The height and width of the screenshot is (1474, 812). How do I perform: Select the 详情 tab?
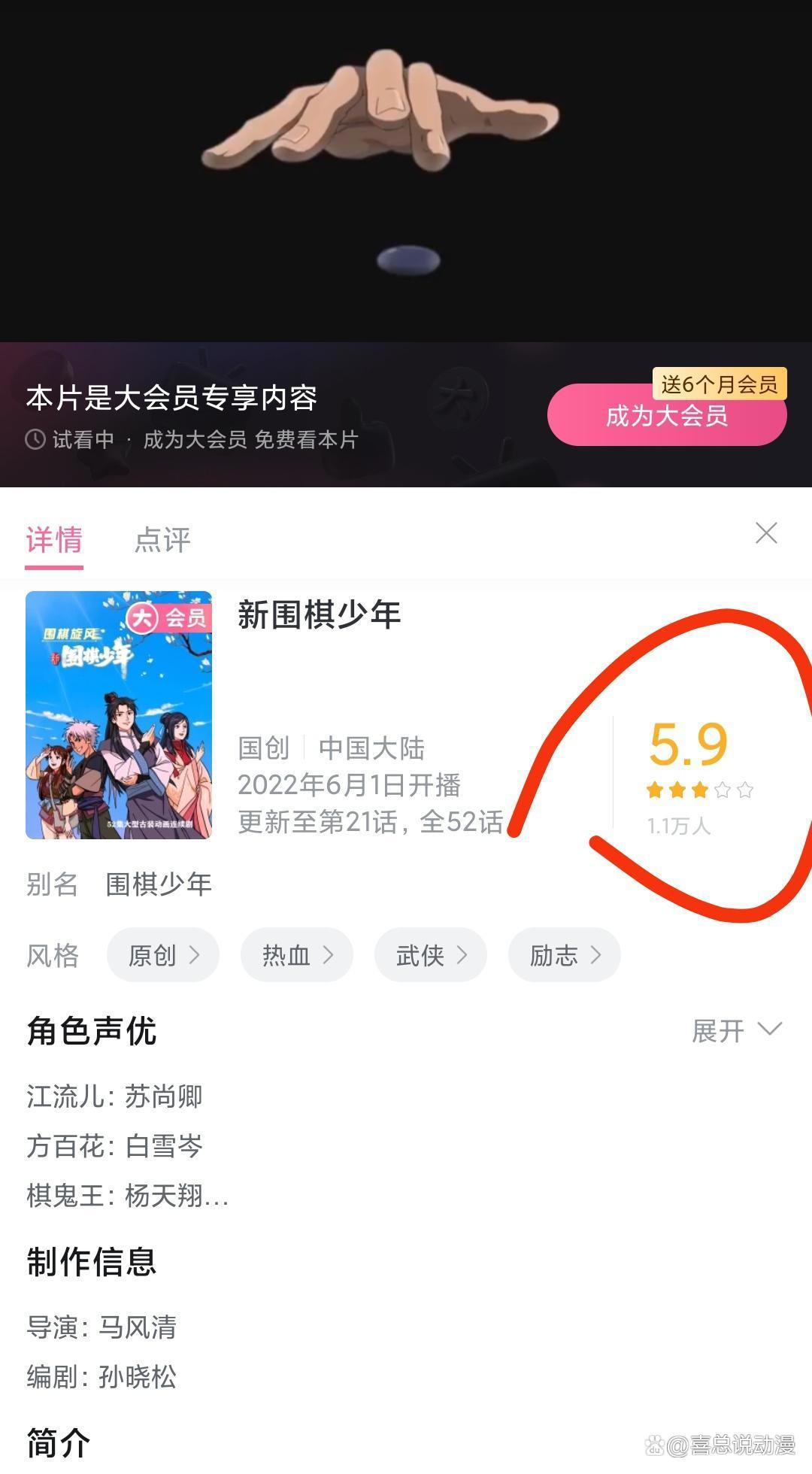52,540
